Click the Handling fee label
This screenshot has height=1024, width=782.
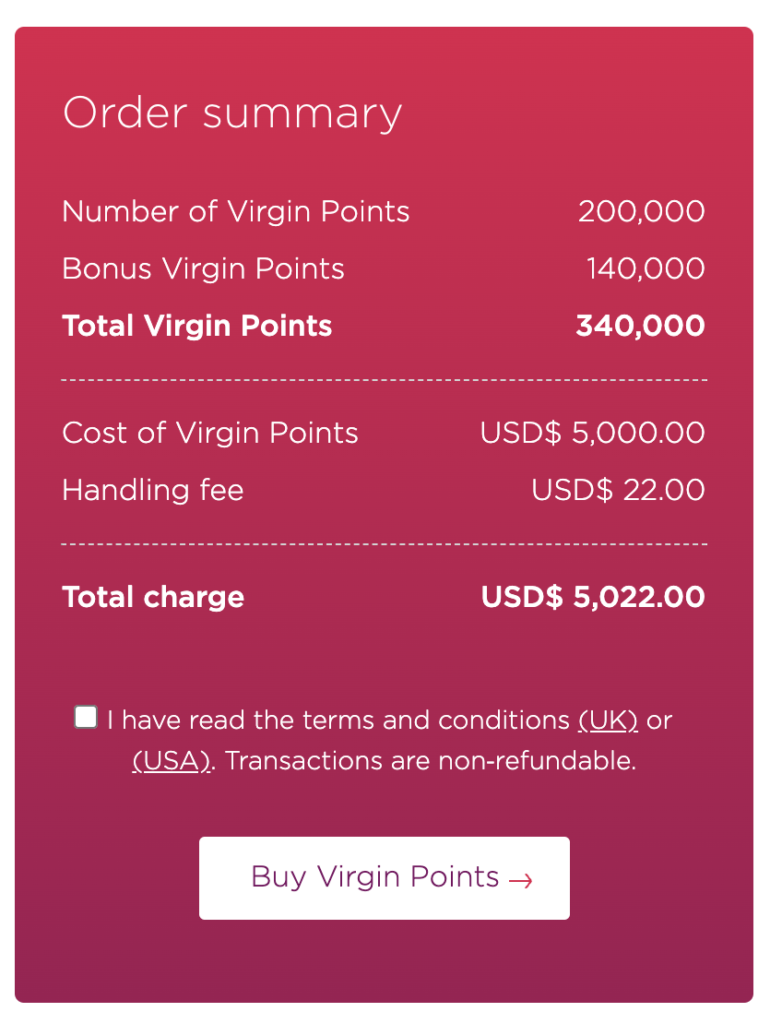[152, 490]
